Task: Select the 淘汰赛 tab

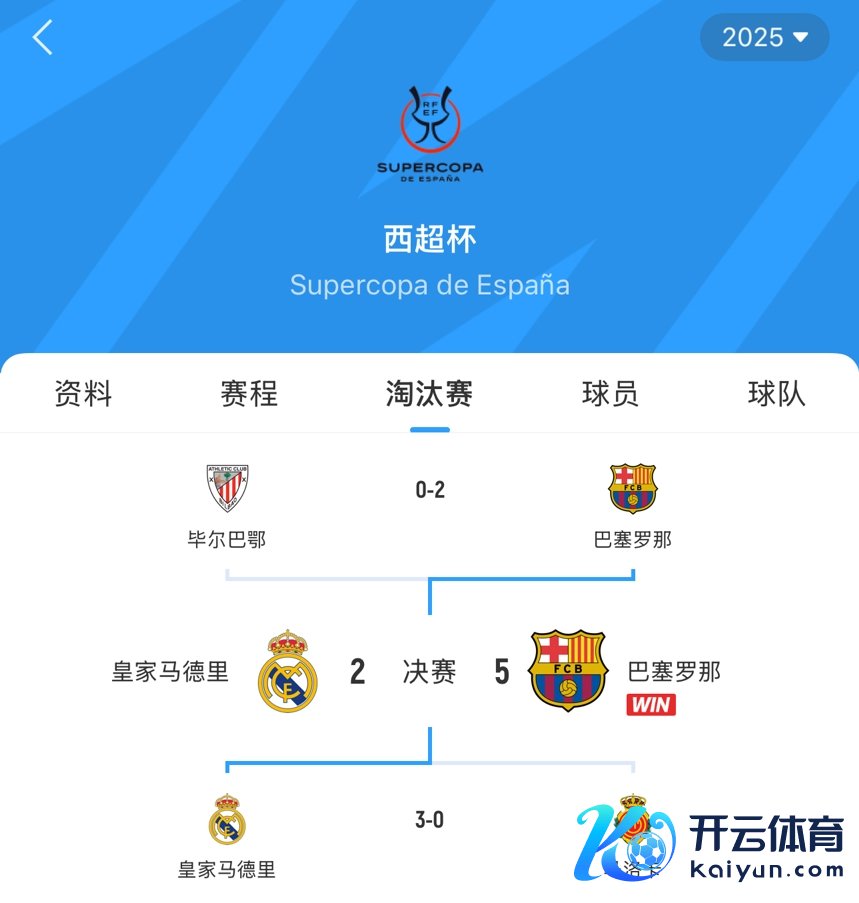Action: pos(429,394)
